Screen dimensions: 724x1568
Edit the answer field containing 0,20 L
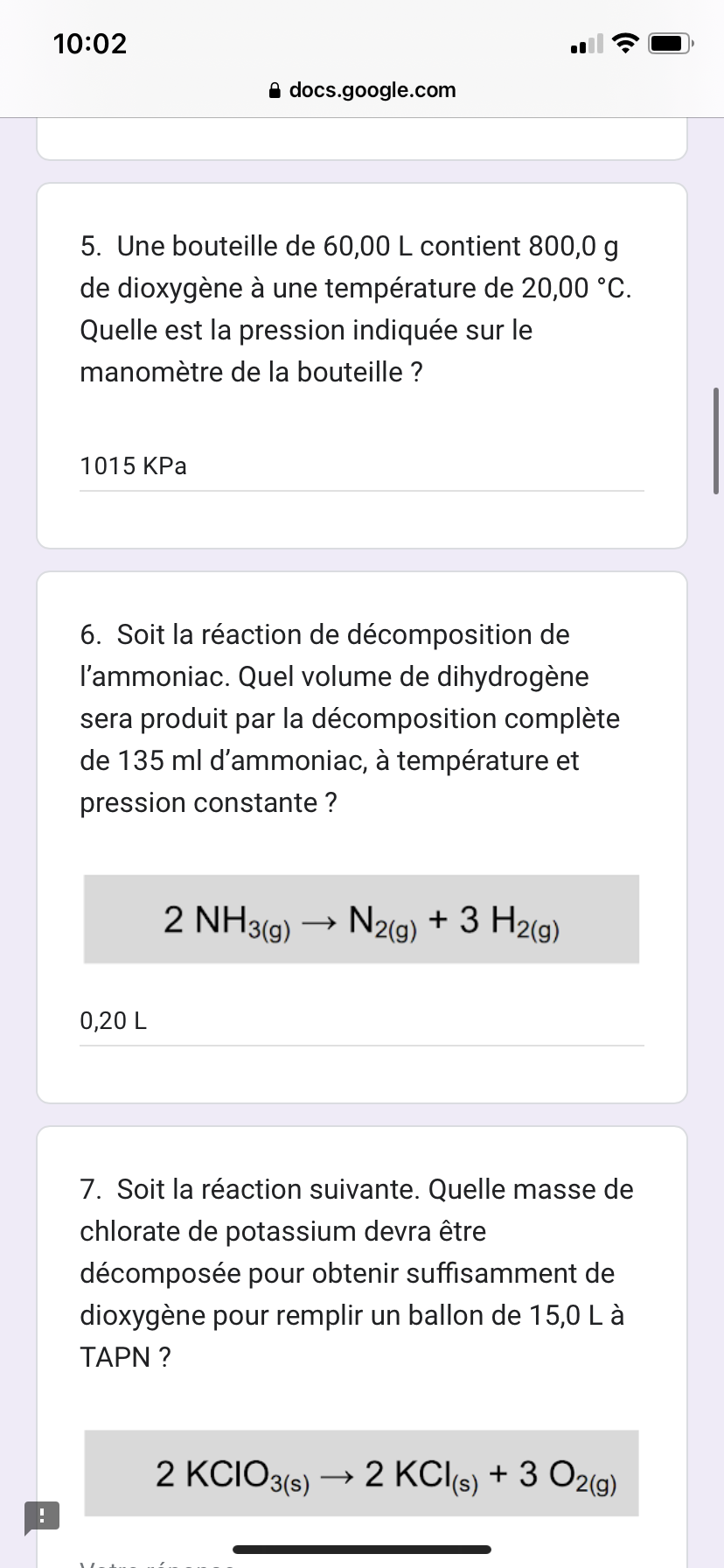[361, 1021]
